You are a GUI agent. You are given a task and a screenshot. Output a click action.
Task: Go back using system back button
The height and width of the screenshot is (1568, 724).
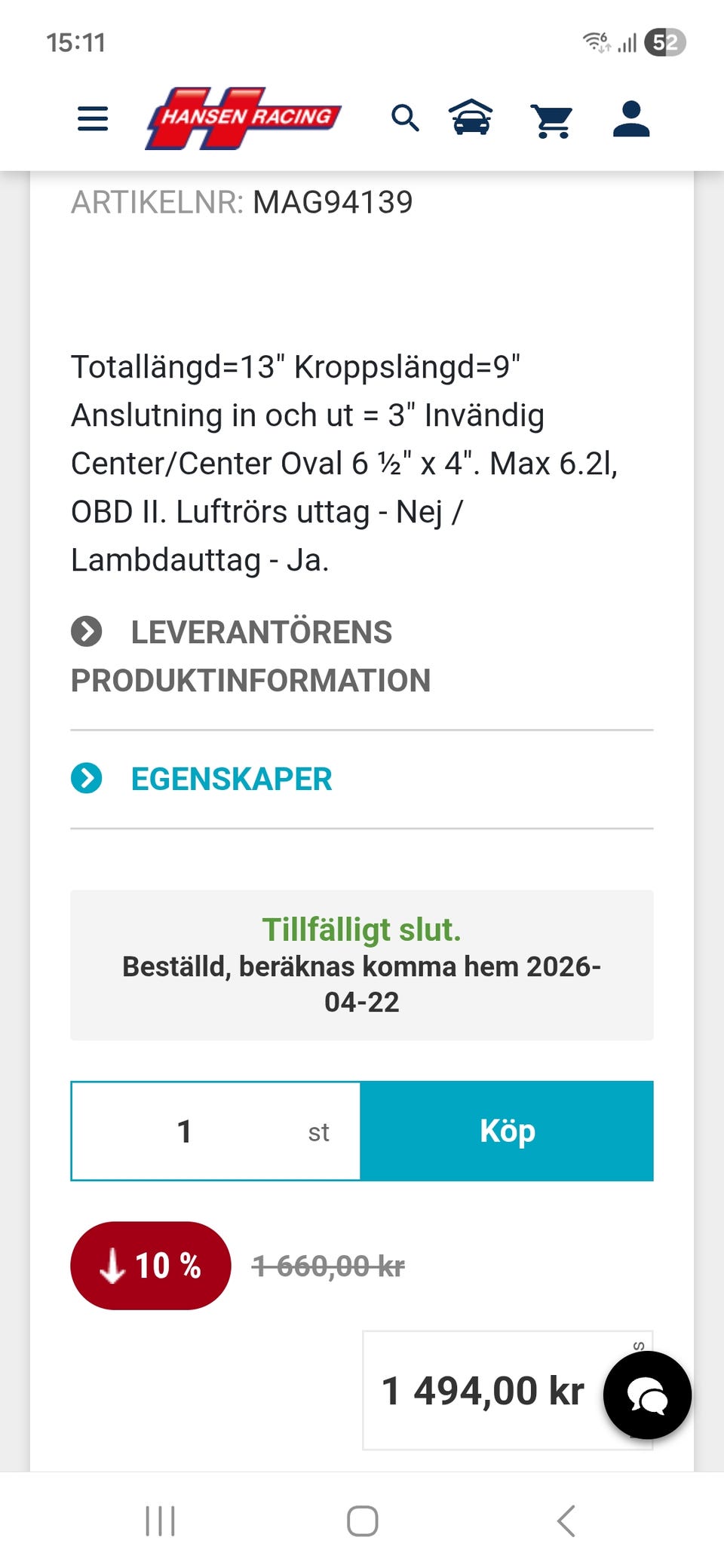566,1521
